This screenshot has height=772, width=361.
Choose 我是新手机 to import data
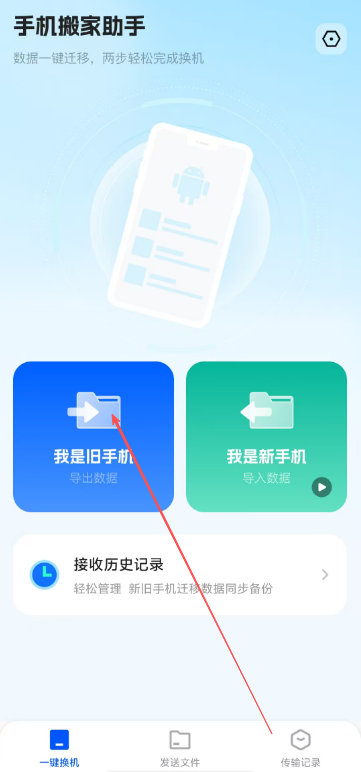point(266,437)
